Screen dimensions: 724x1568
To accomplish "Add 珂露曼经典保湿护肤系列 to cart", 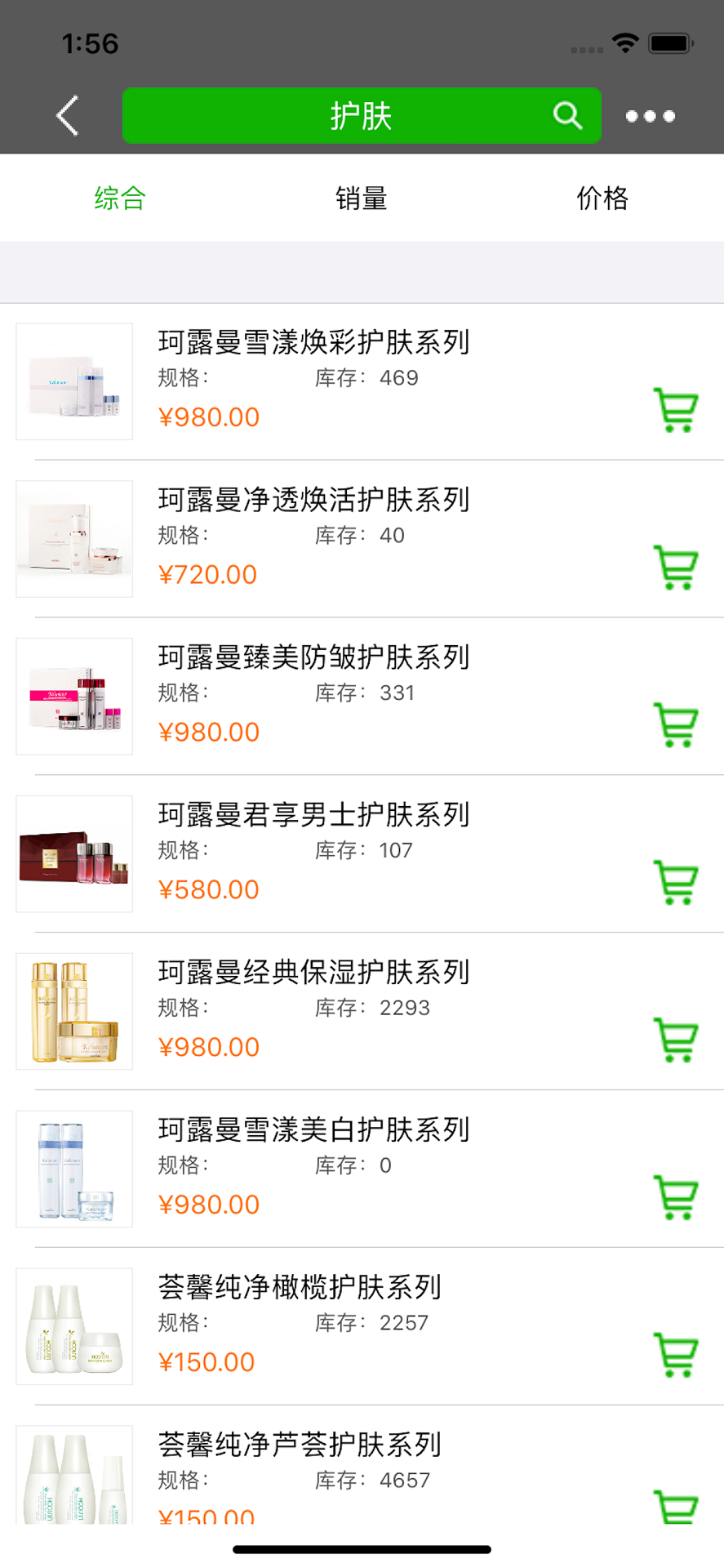I will [676, 1040].
